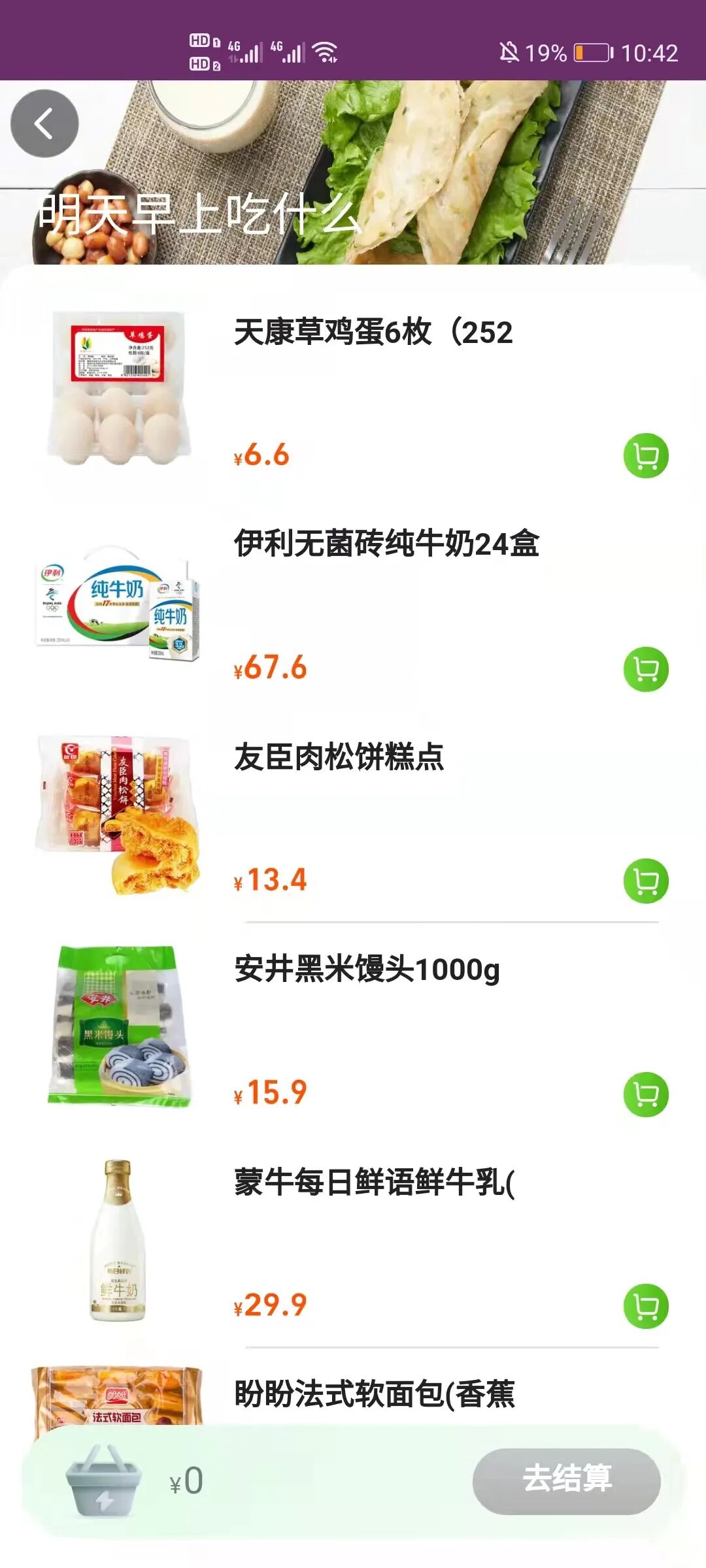Go back using the arrow button
Screen dimensions: 706x1568
click(44, 123)
